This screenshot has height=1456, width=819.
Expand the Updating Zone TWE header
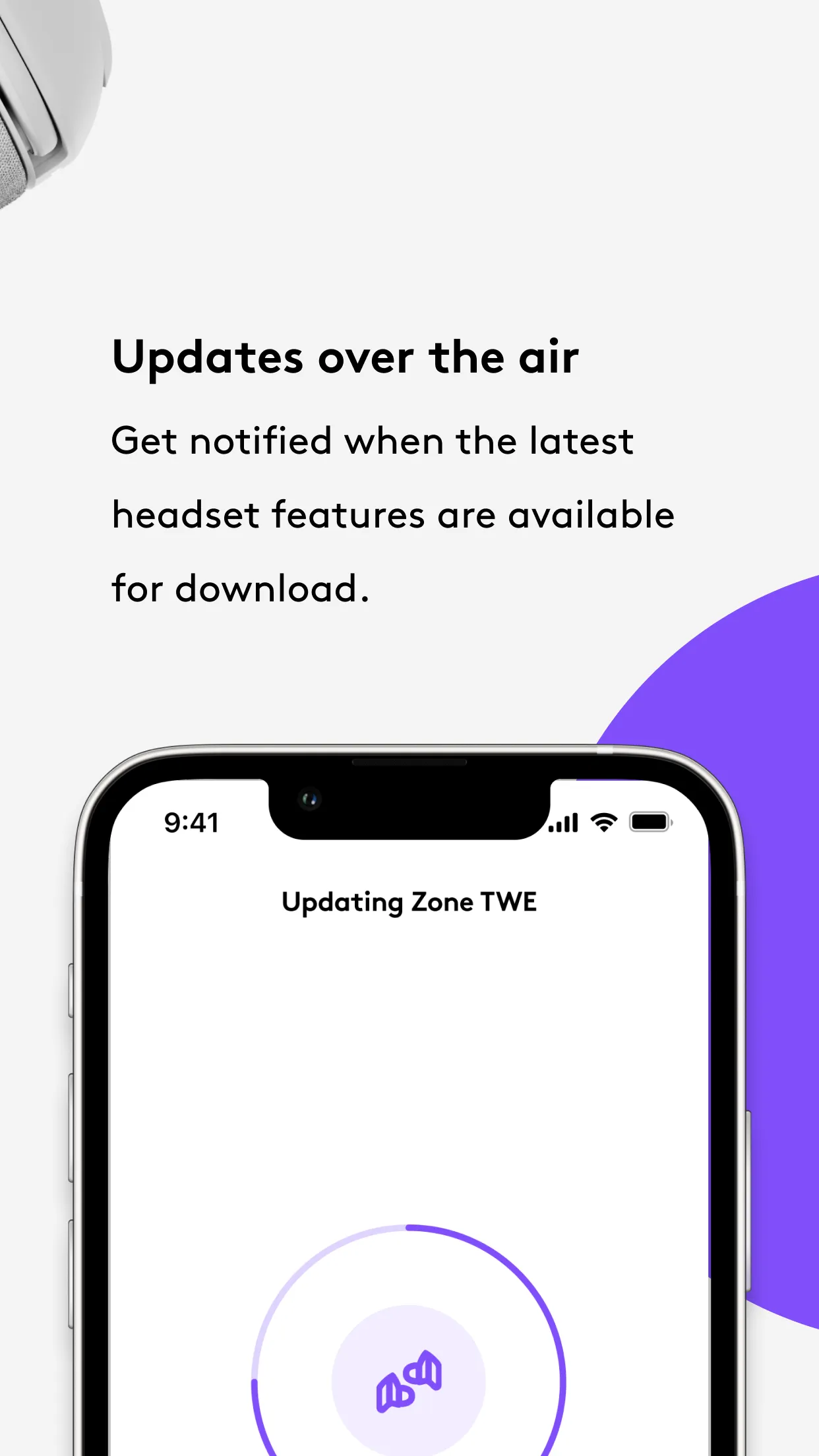(409, 902)
